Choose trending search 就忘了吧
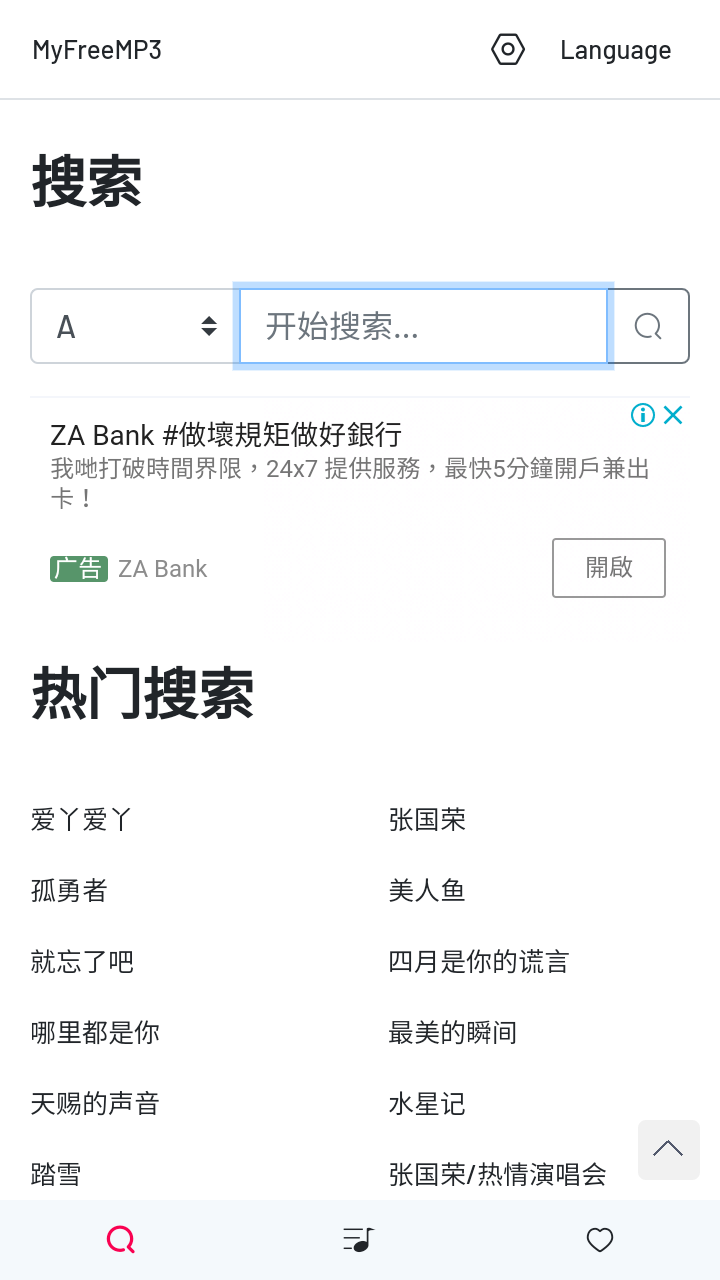Viewport: 720px width, 1280px height. [x=82, y=962]
